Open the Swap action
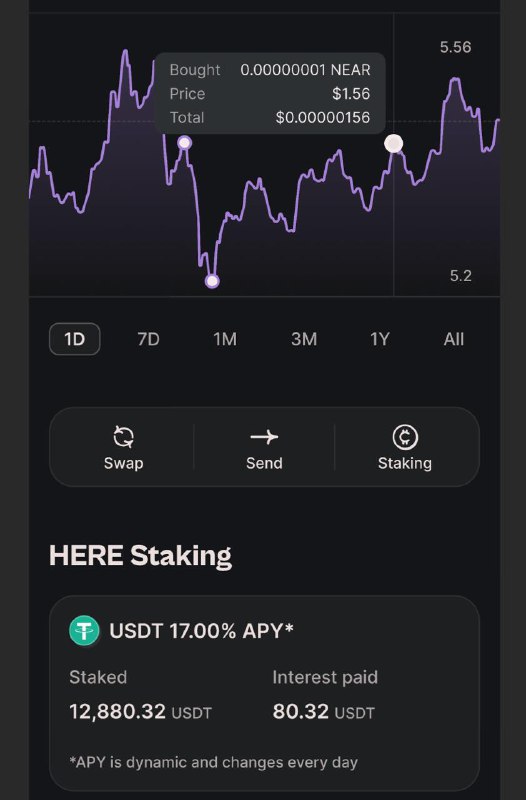This screenshot has height=800, width=526. pyautogui.click(x=123, y=447)
